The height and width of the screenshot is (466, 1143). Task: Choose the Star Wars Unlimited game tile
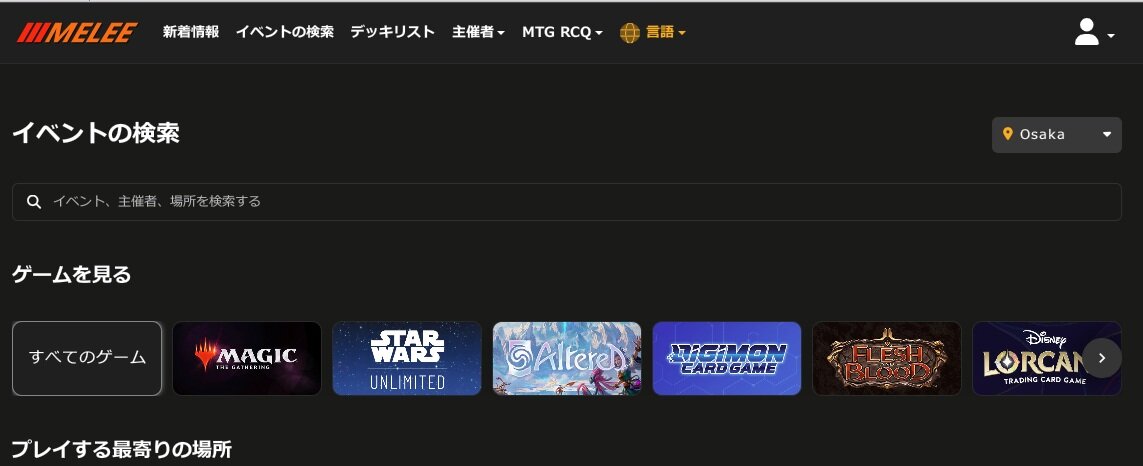407,358
